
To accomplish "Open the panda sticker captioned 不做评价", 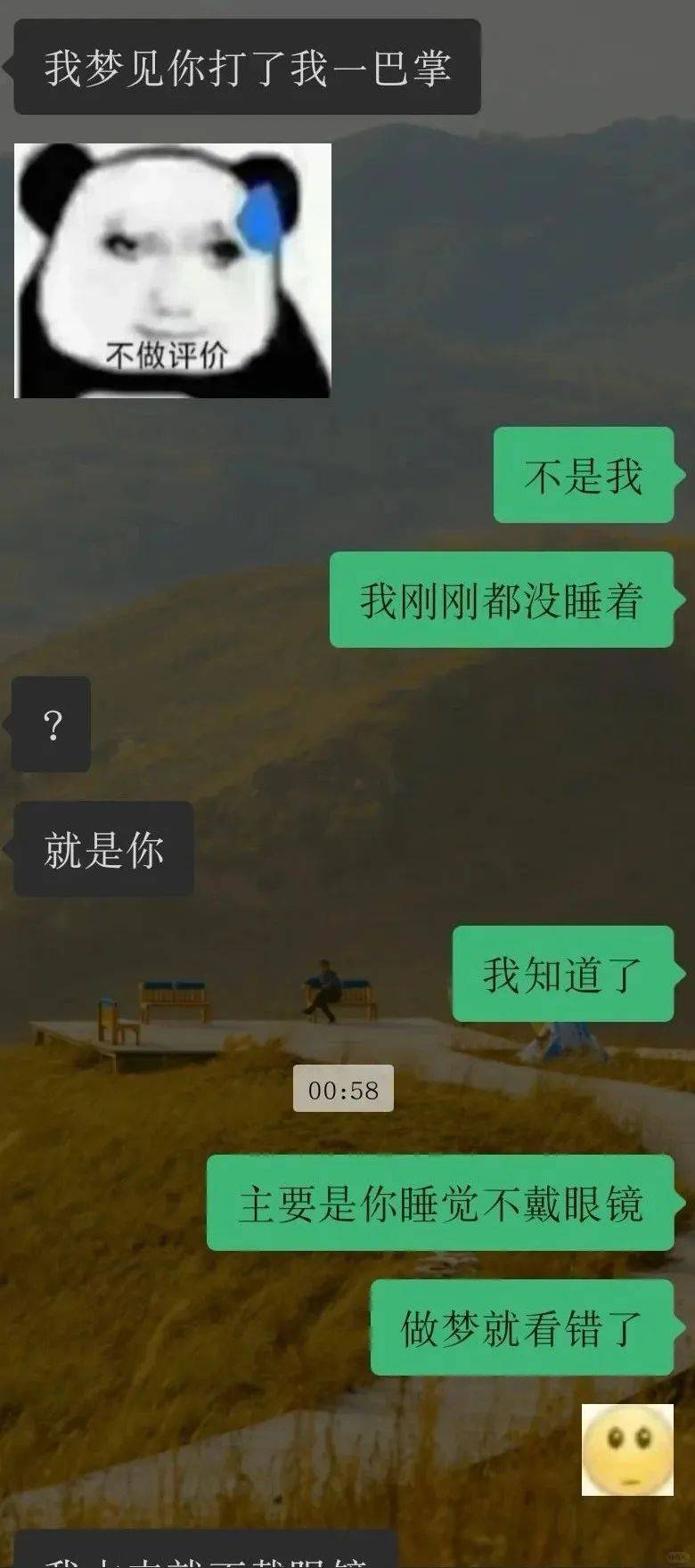I will click(172, 270).
